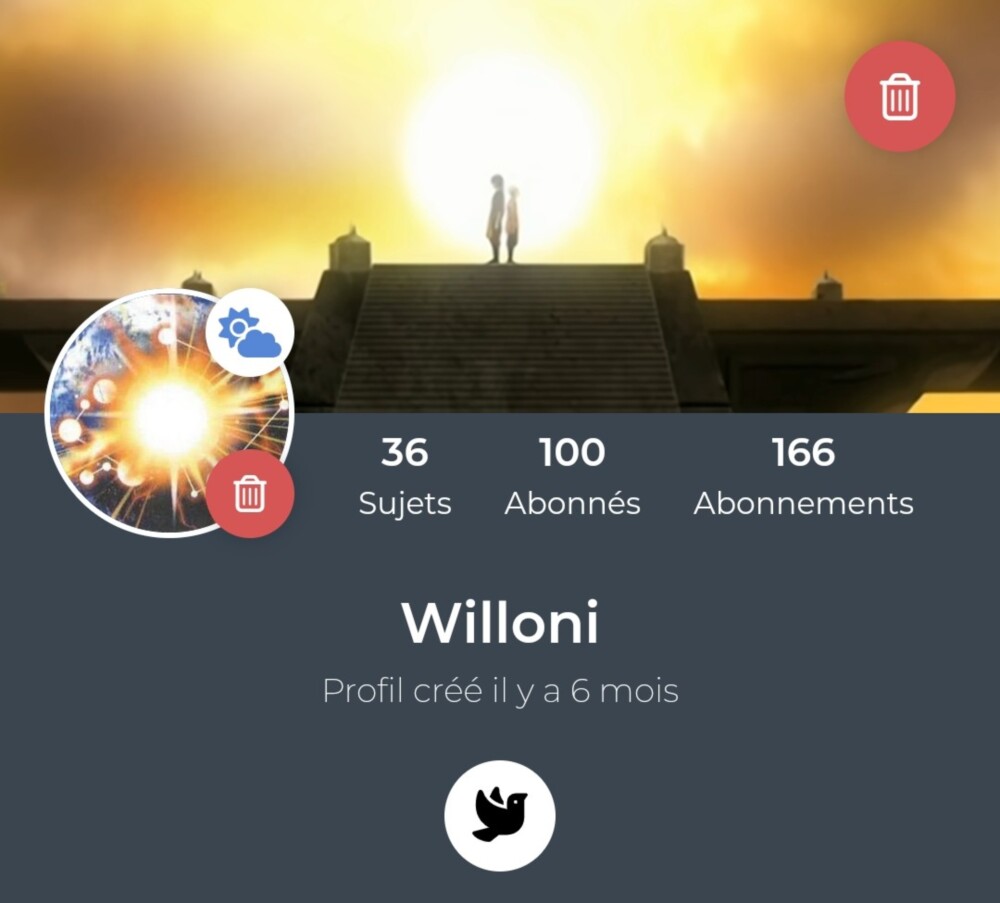The width and height of the screenshot is (1000, 903).
Task: Open the 100 Abonnés list
Action: 572,477
